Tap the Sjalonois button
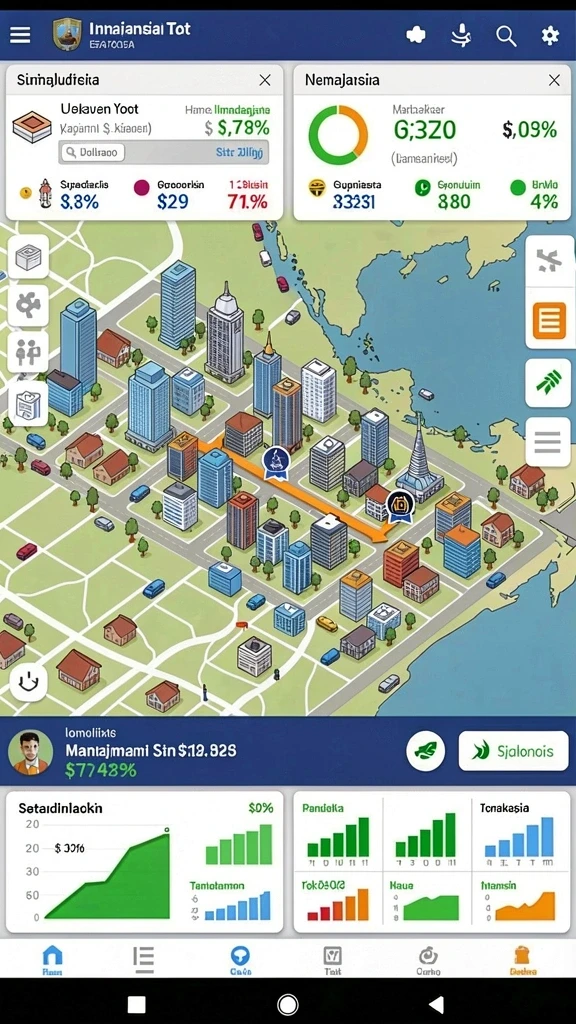This screenshot has height=1024, width=576. pos(514,751)
